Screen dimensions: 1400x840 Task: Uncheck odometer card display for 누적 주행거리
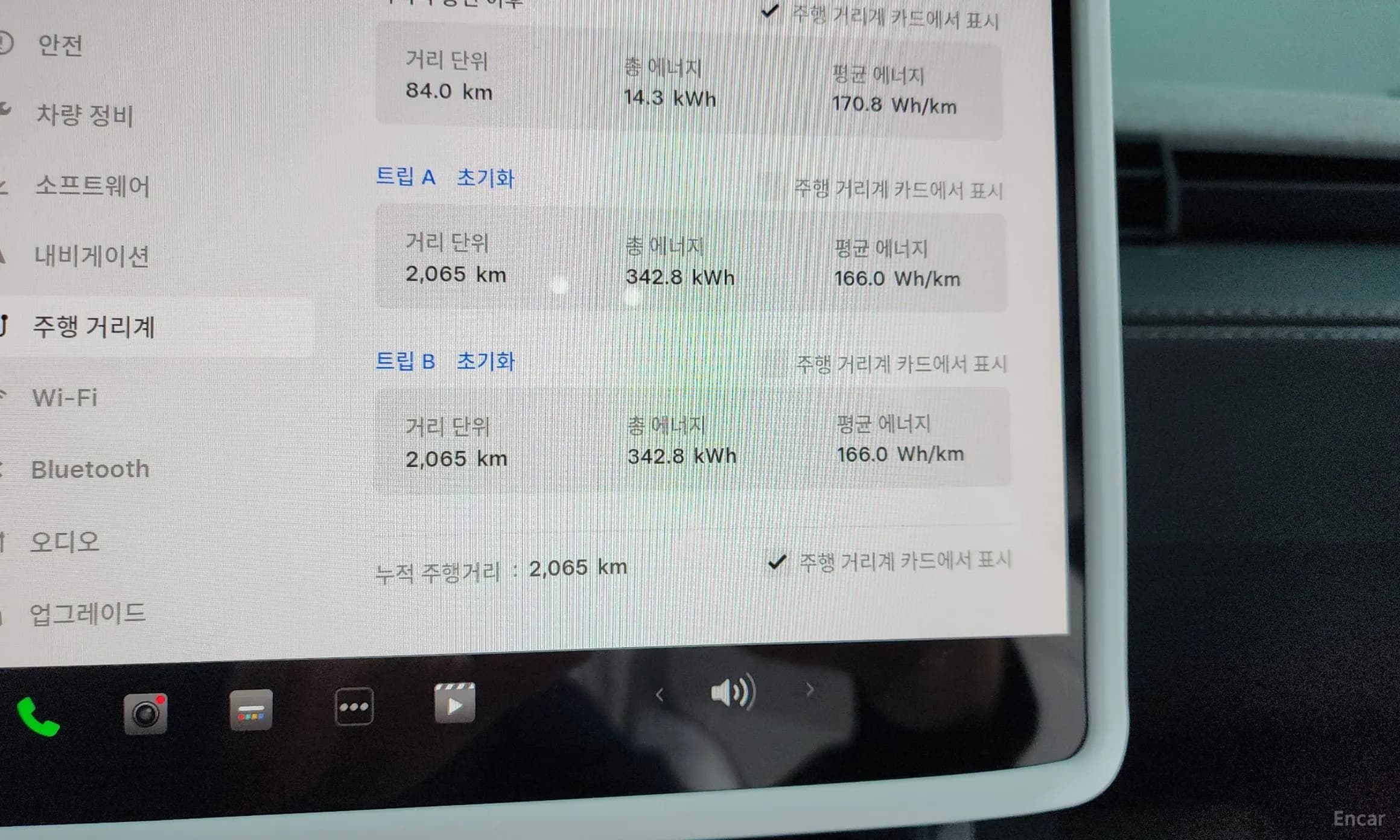pyautogui.click(x=777, y=562)
